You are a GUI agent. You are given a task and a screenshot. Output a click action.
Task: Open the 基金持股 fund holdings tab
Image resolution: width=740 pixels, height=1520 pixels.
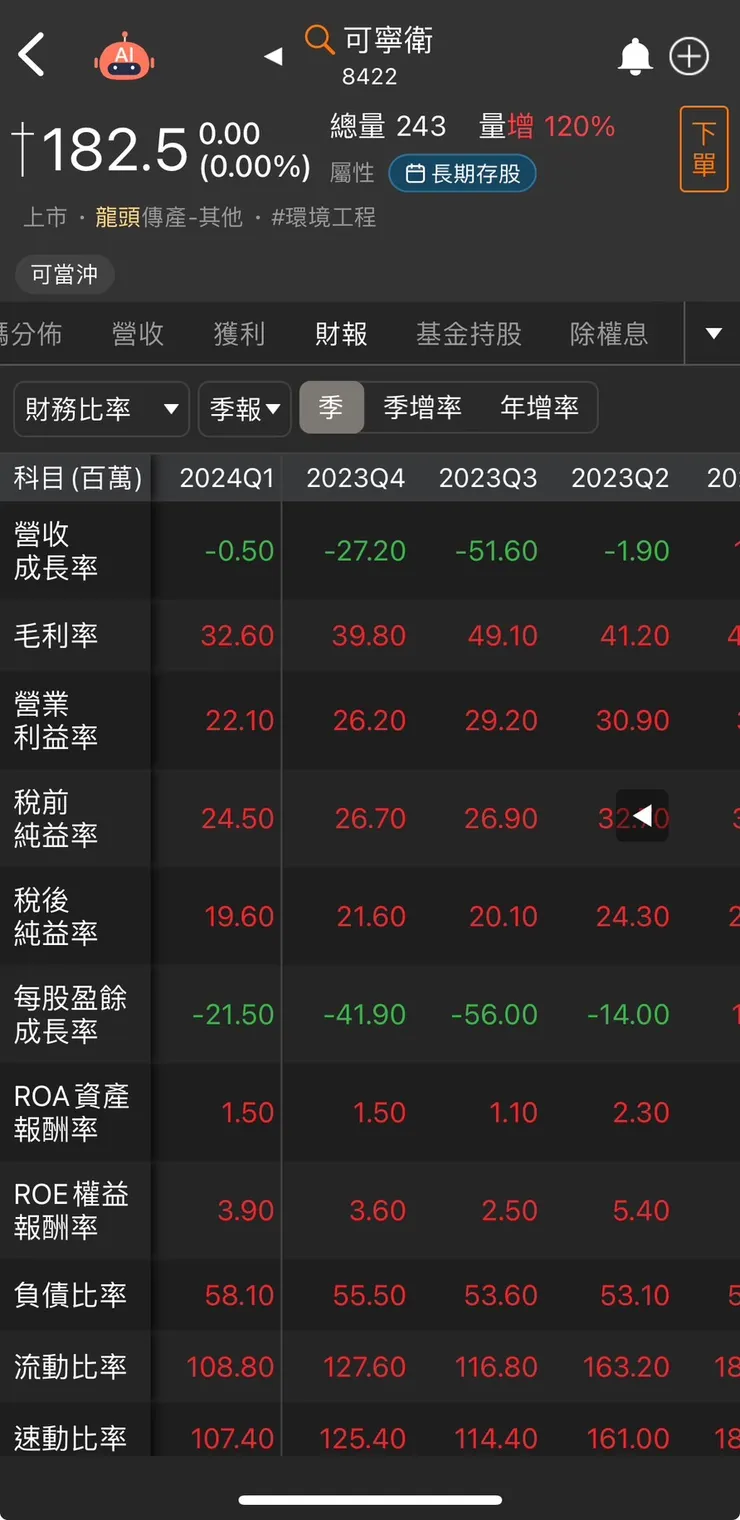pyautogui.click(x=468, y=333)
